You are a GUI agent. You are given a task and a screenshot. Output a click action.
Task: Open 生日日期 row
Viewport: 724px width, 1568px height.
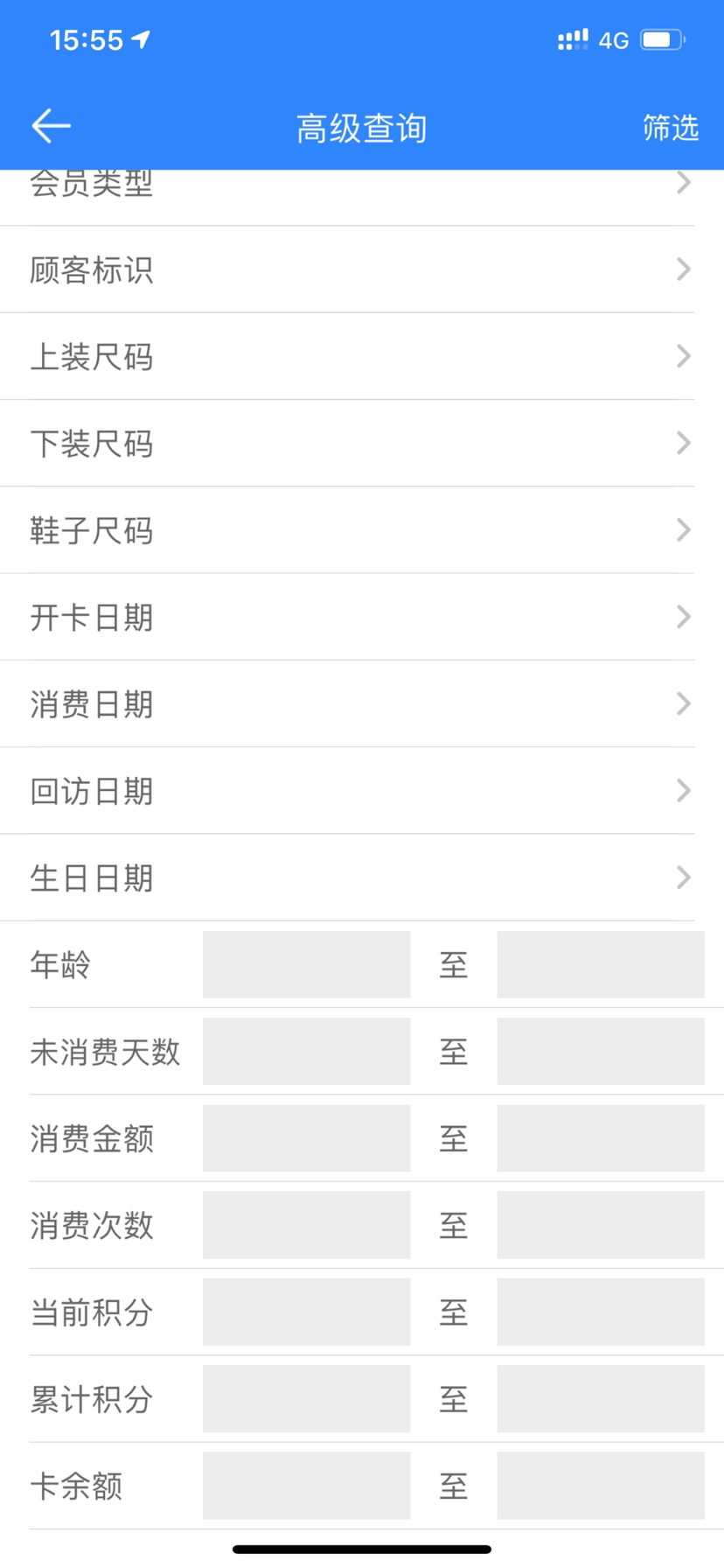[x=350, y=878]
